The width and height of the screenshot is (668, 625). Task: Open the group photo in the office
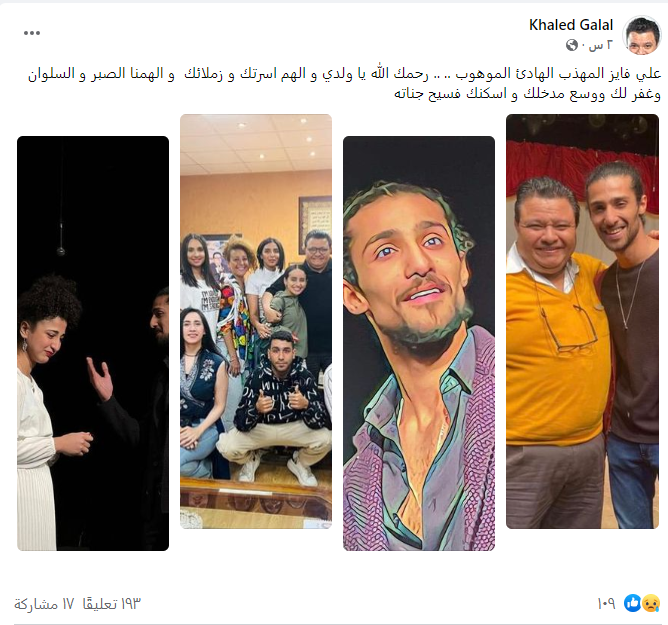coord(255,320)
